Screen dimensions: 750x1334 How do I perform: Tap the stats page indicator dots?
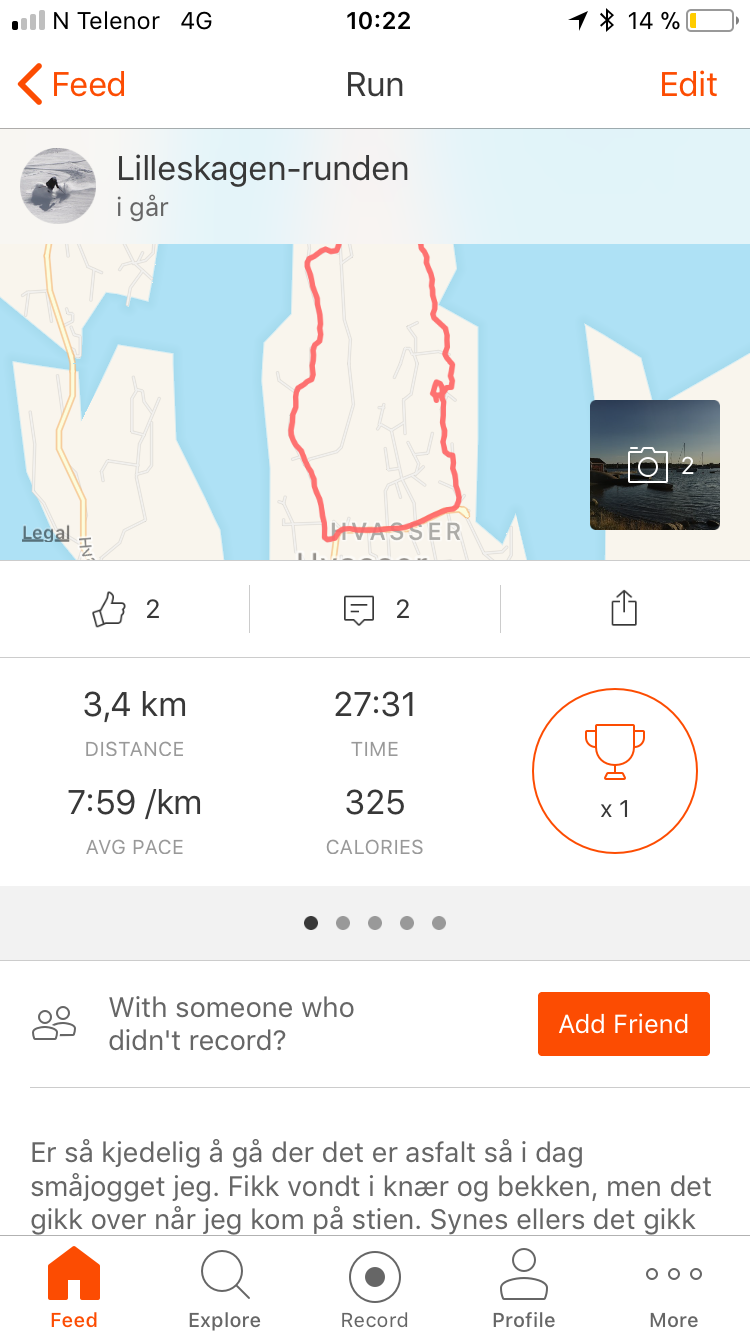375,923
